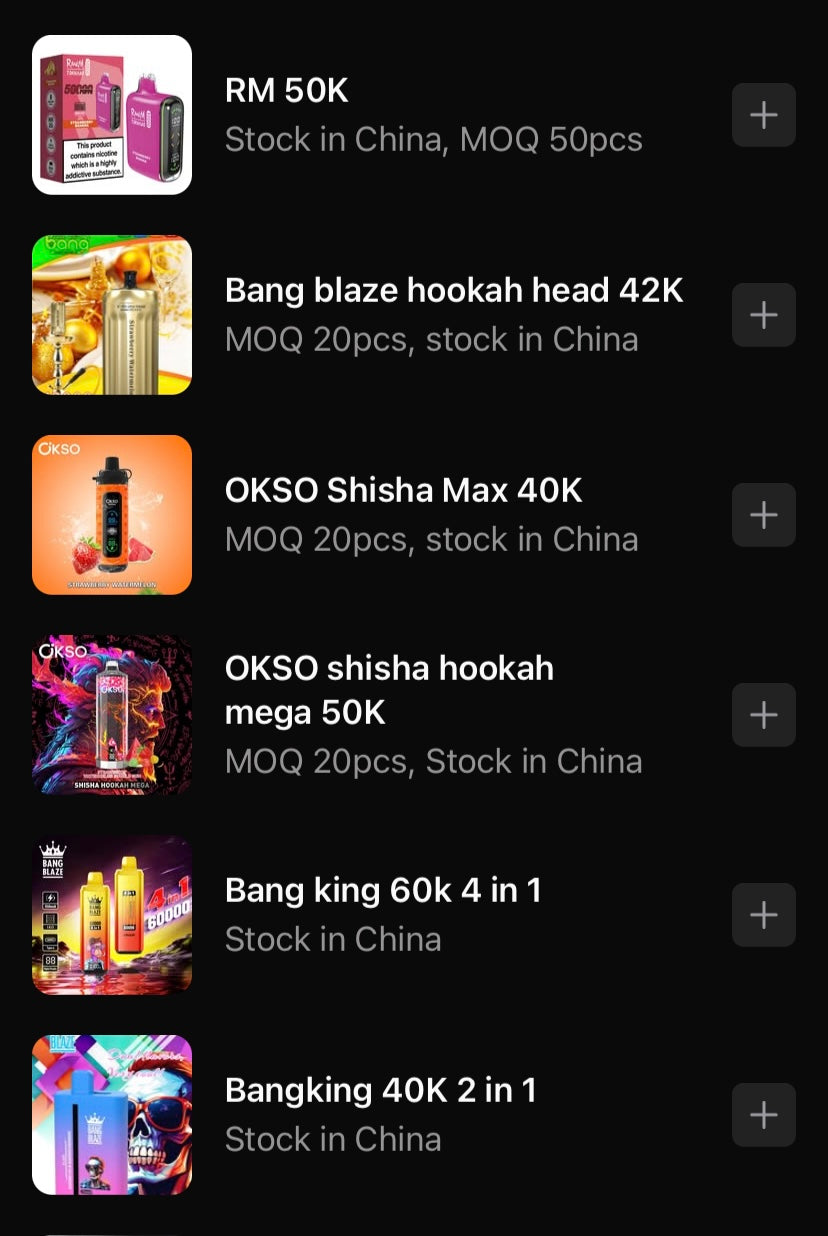Open the RM 50K product image
This screenshot has width=828, height=1236.
click(112, 115)
